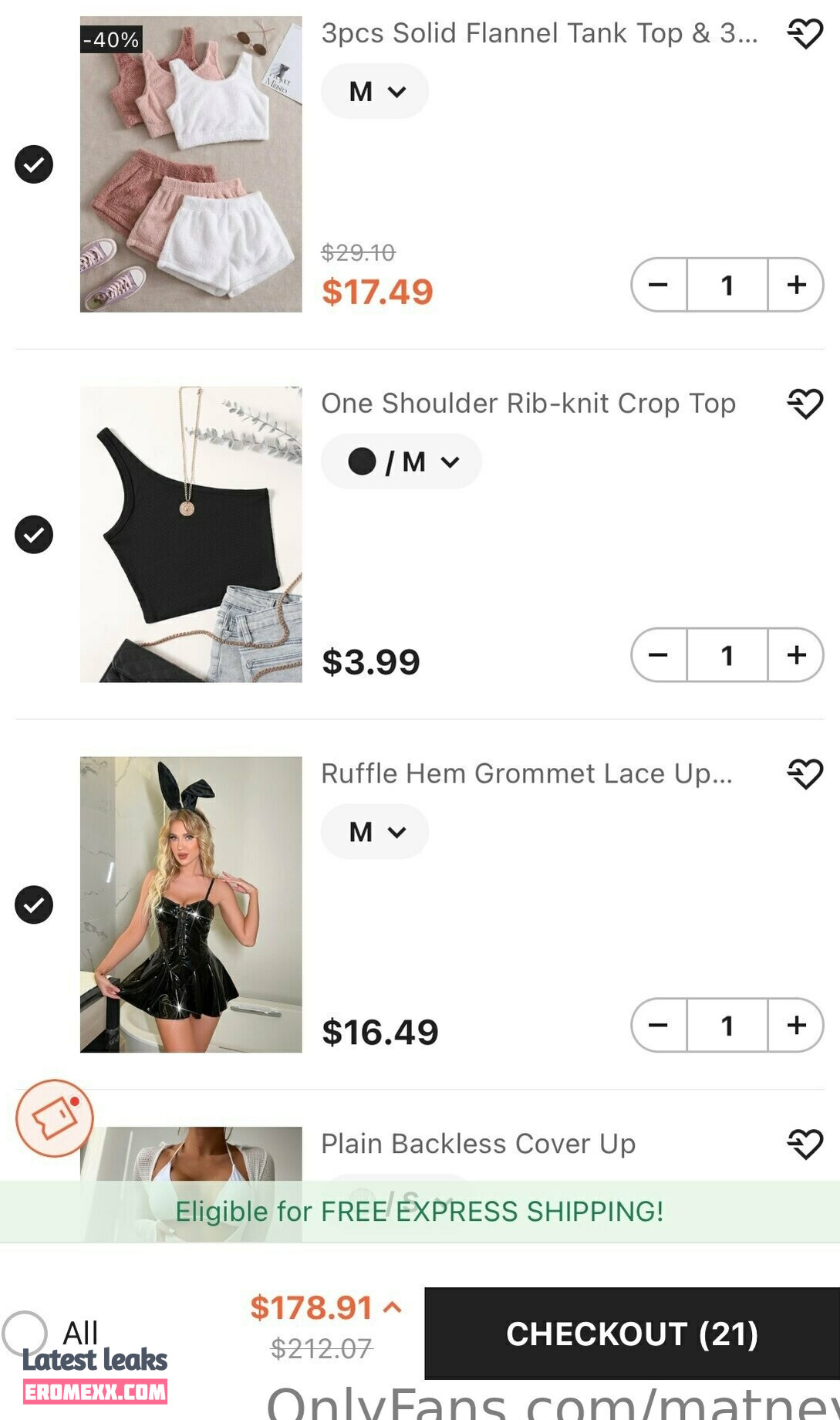Move One Shoulder Crop Top to wishlist

click(x=805, y=404)
